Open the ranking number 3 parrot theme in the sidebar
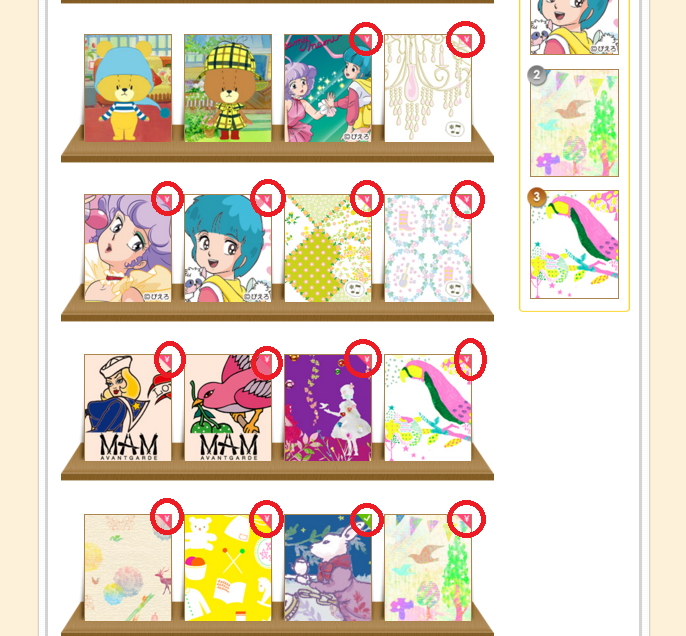 (574, 244)
